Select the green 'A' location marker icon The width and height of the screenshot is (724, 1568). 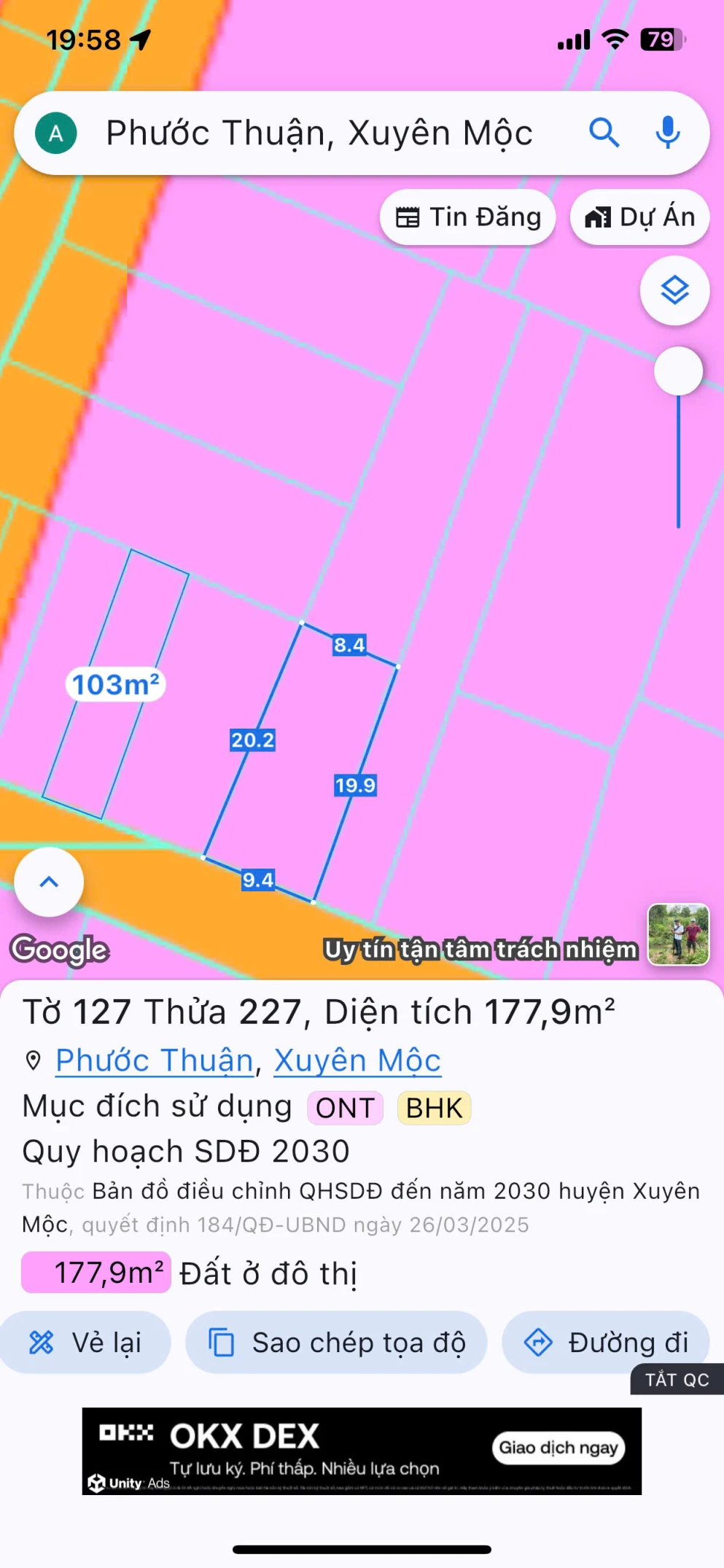(x=55, y=133)
